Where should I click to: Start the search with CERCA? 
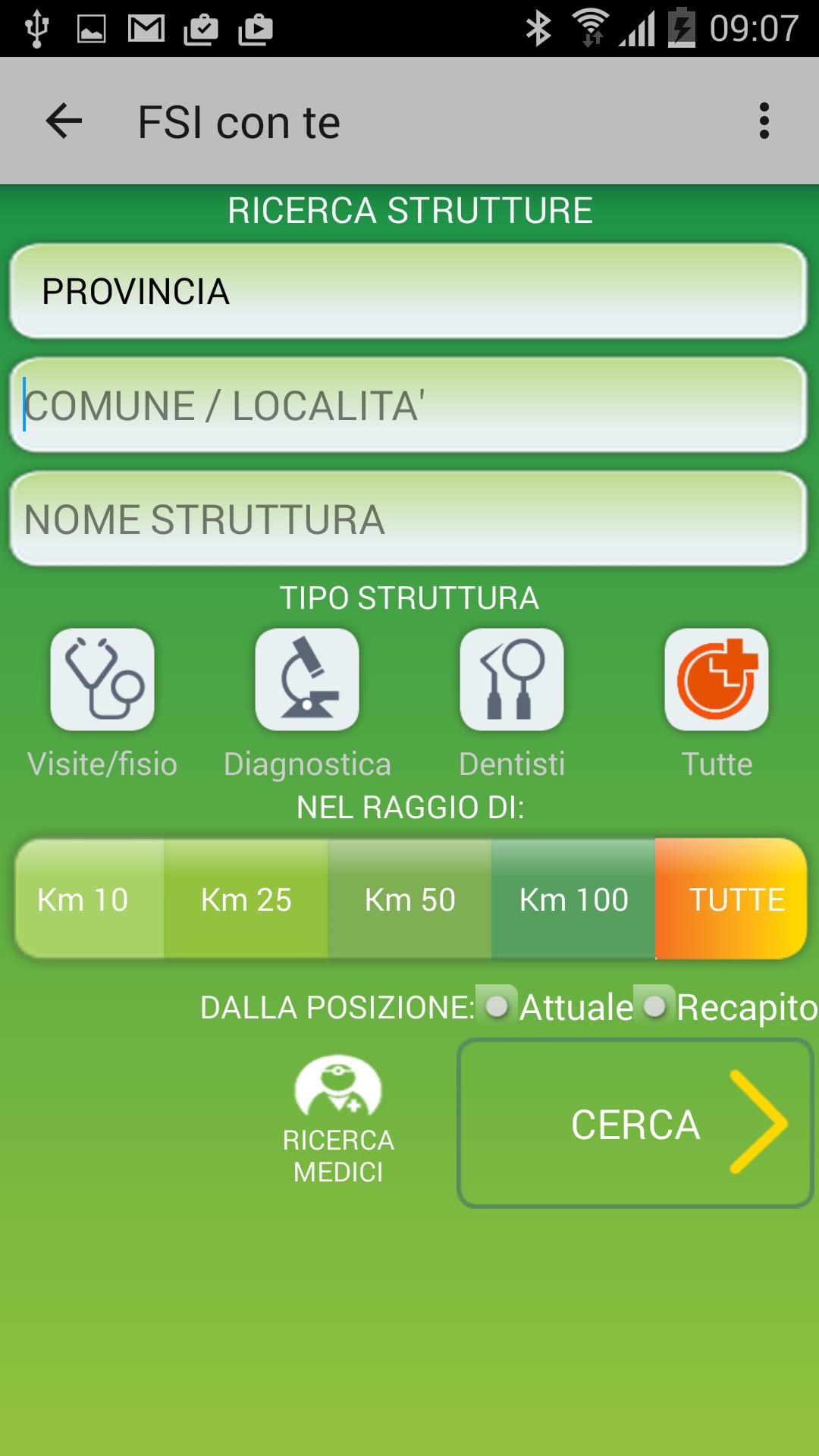pyautogui.click(x=635, y=1124)
